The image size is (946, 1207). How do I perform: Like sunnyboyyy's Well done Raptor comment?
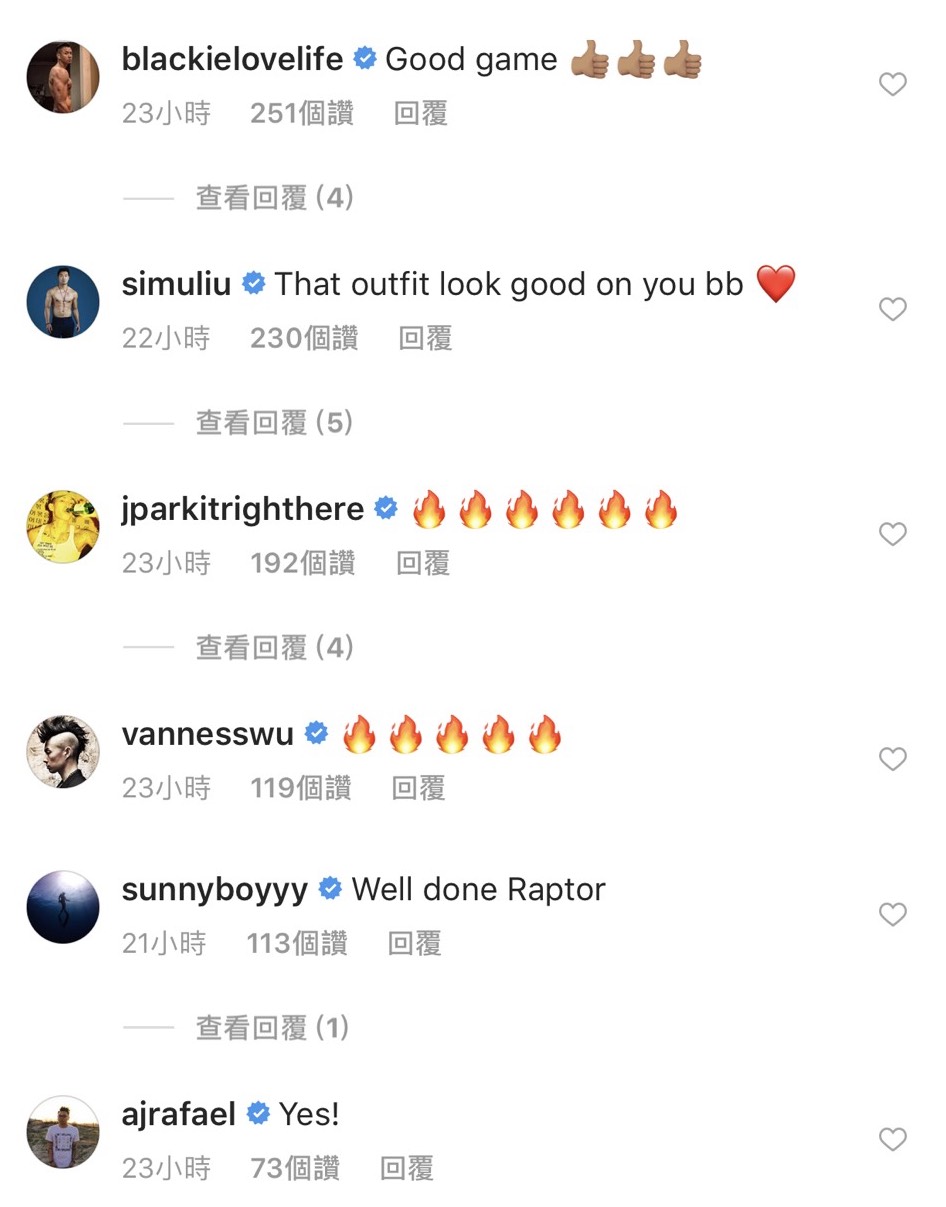point(892,915)
